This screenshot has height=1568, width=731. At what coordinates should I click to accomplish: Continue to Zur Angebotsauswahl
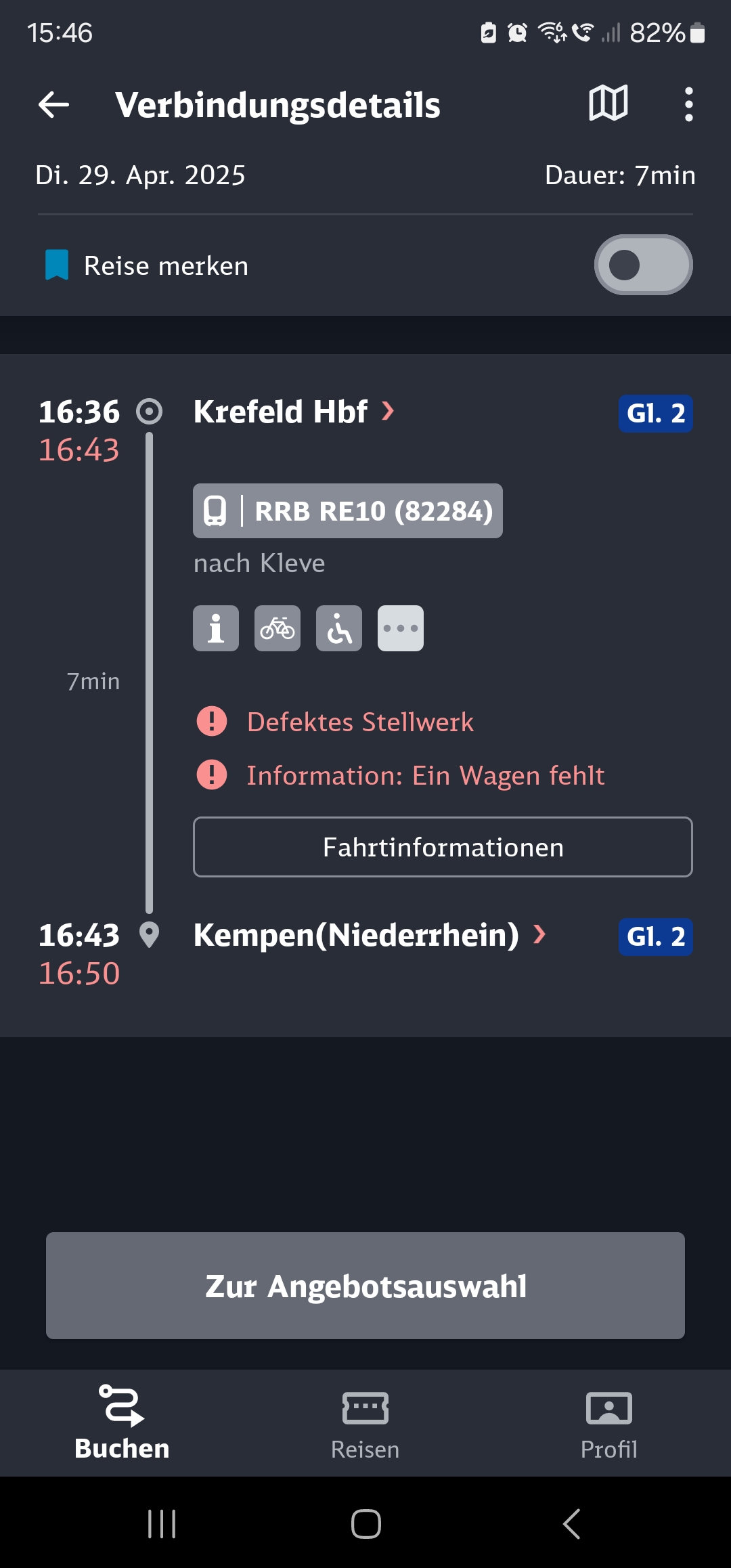coord(365,1286)
